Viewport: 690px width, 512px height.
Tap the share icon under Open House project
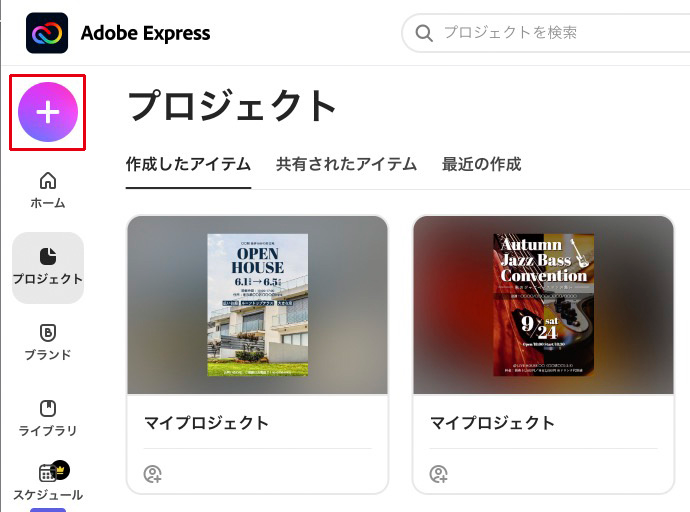tap(153, 474)
